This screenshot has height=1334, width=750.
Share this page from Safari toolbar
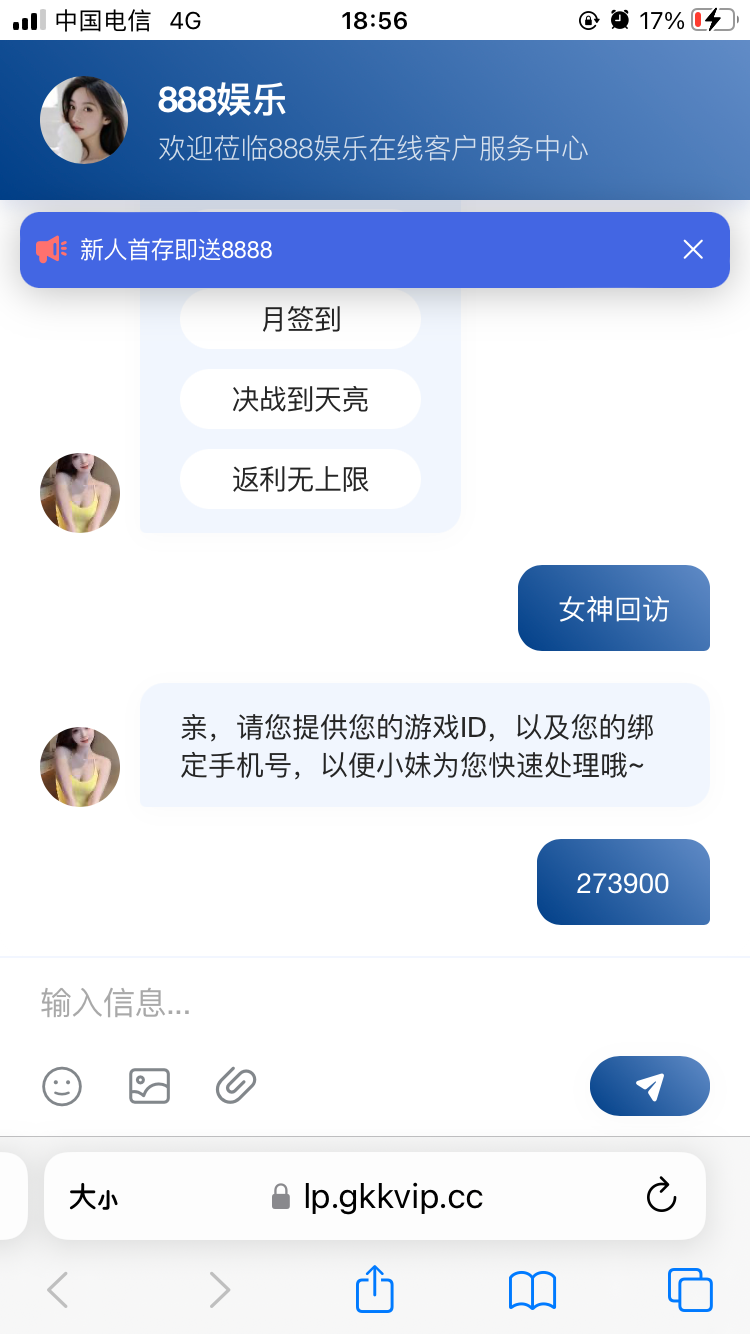coord(375,1290)
